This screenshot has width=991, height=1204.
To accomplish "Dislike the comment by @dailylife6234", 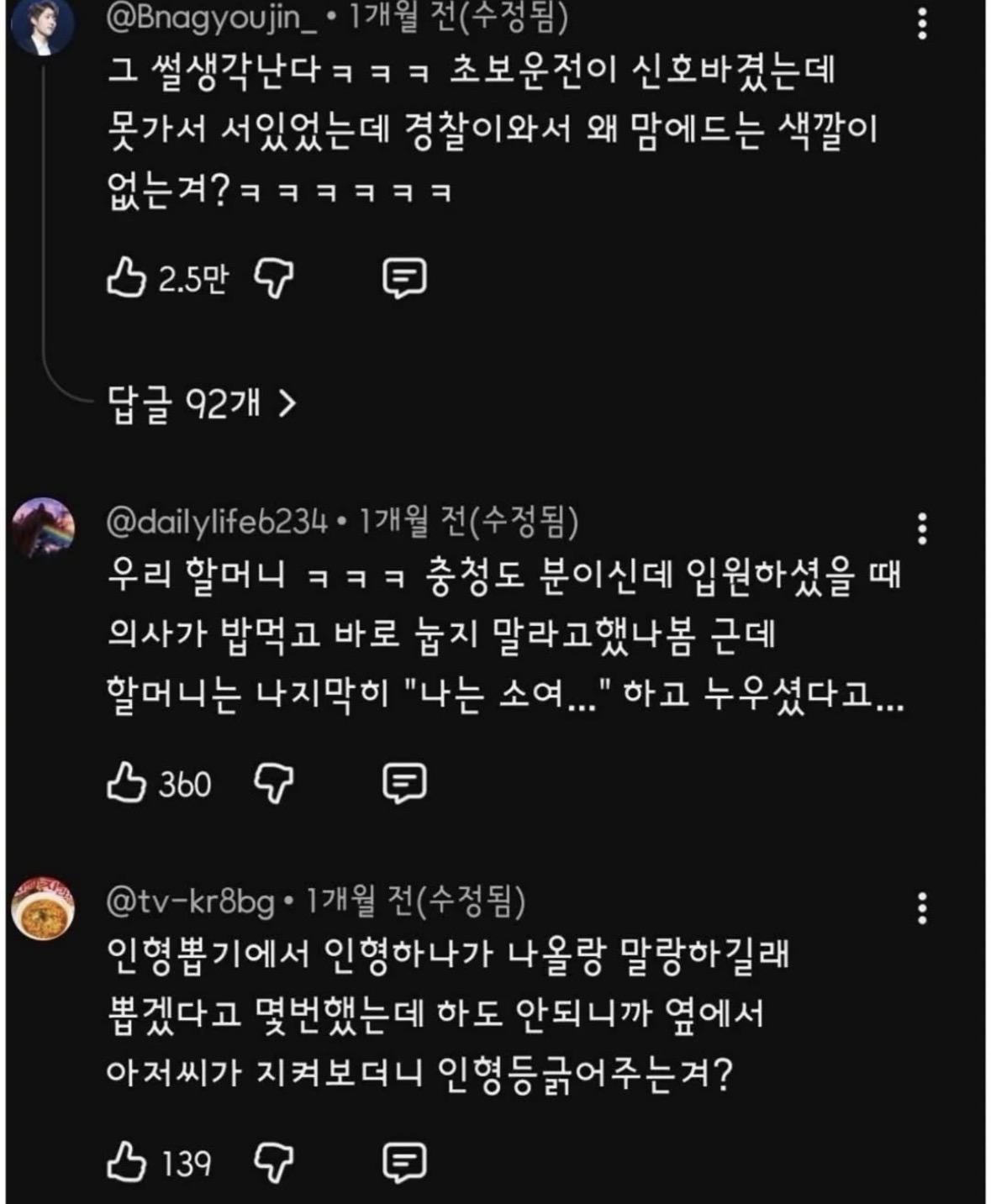I will (x=274, y=783).
